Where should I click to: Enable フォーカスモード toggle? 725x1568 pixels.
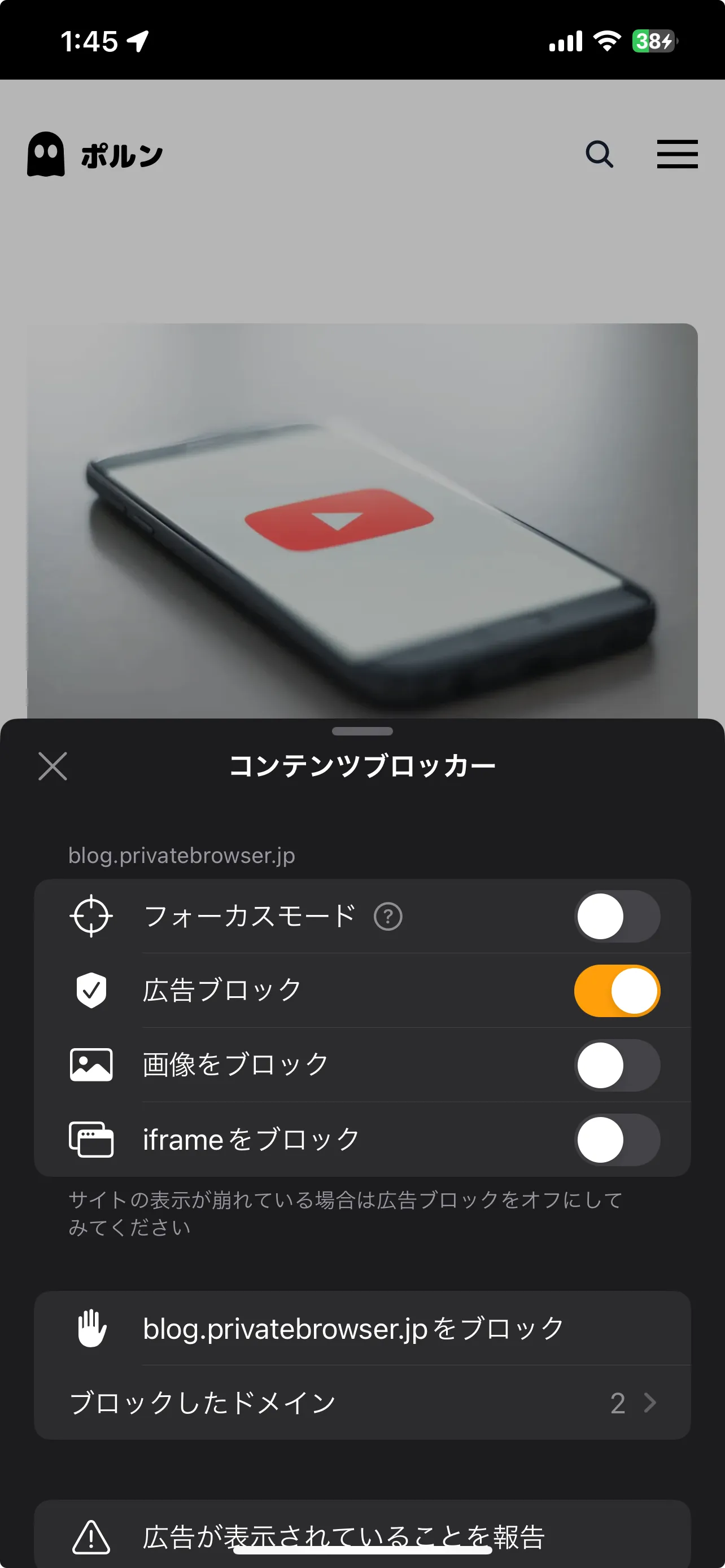pyautogui.click(x=617, y=917)
